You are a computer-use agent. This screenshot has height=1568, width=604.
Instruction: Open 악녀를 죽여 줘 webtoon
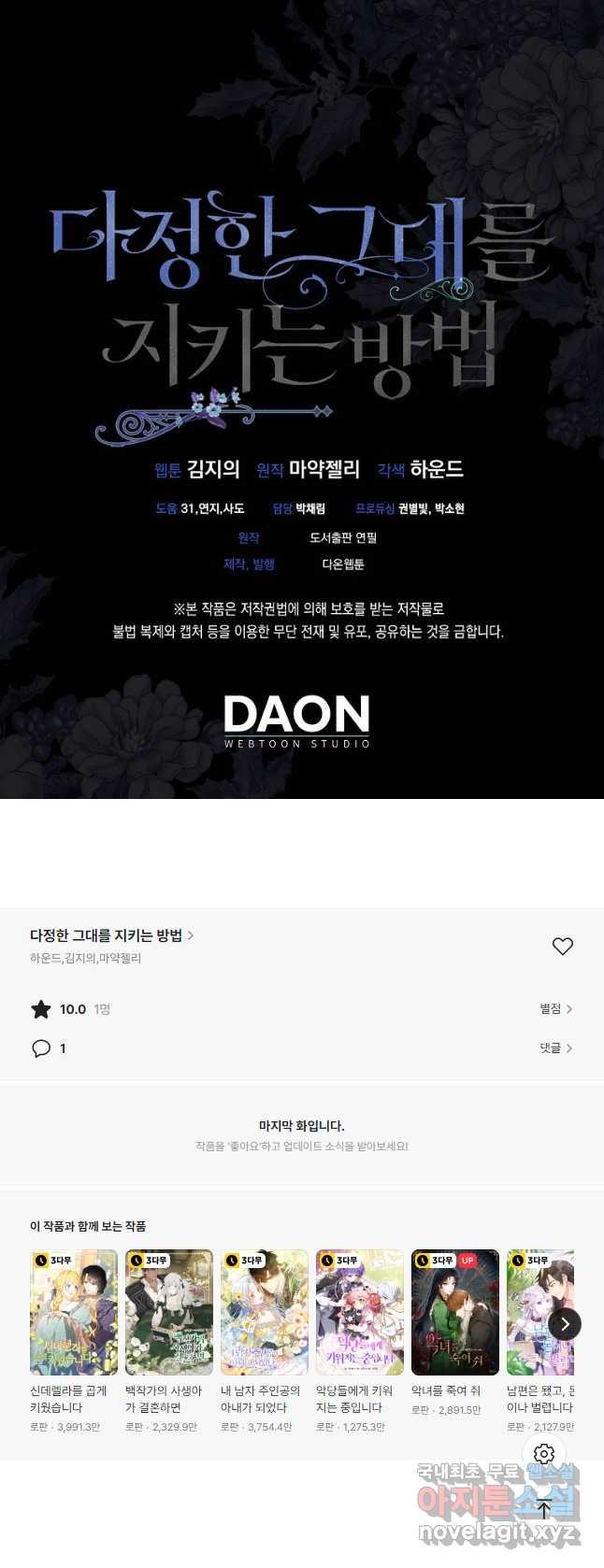[455, 1313]
